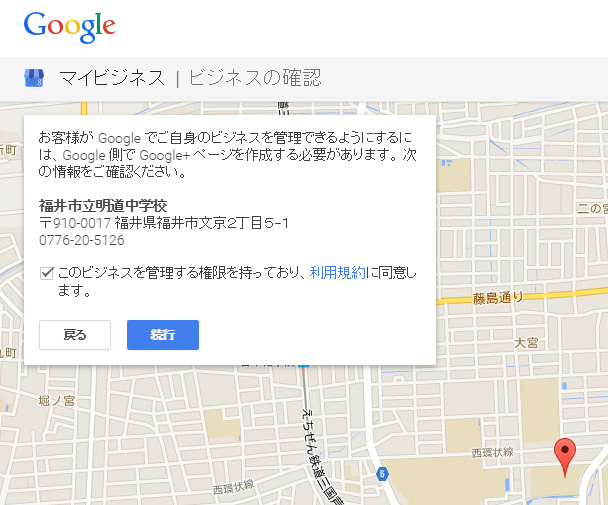Open the 利用規約 terms link

(x=338, y=272)
